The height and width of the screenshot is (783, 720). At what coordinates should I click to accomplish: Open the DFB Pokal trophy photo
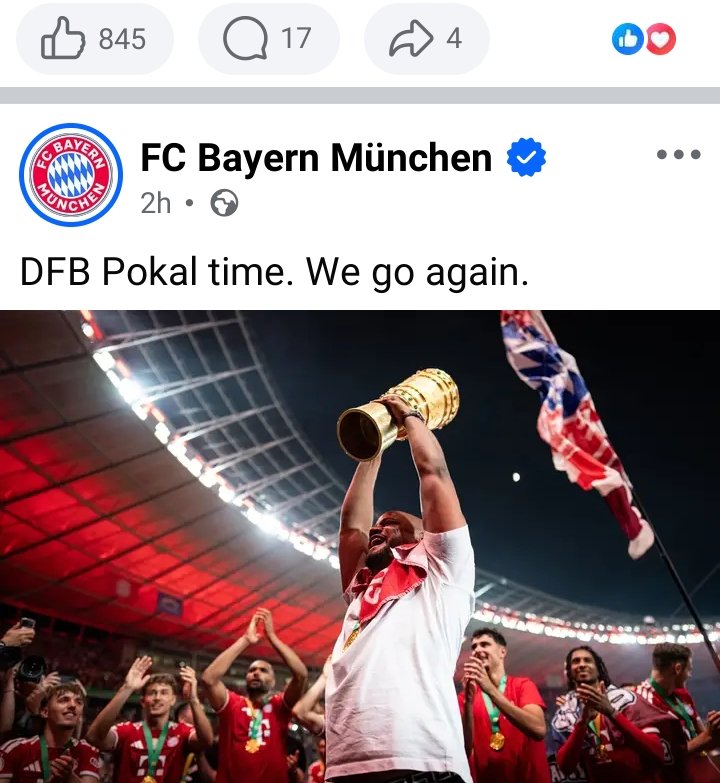[360, 546]
